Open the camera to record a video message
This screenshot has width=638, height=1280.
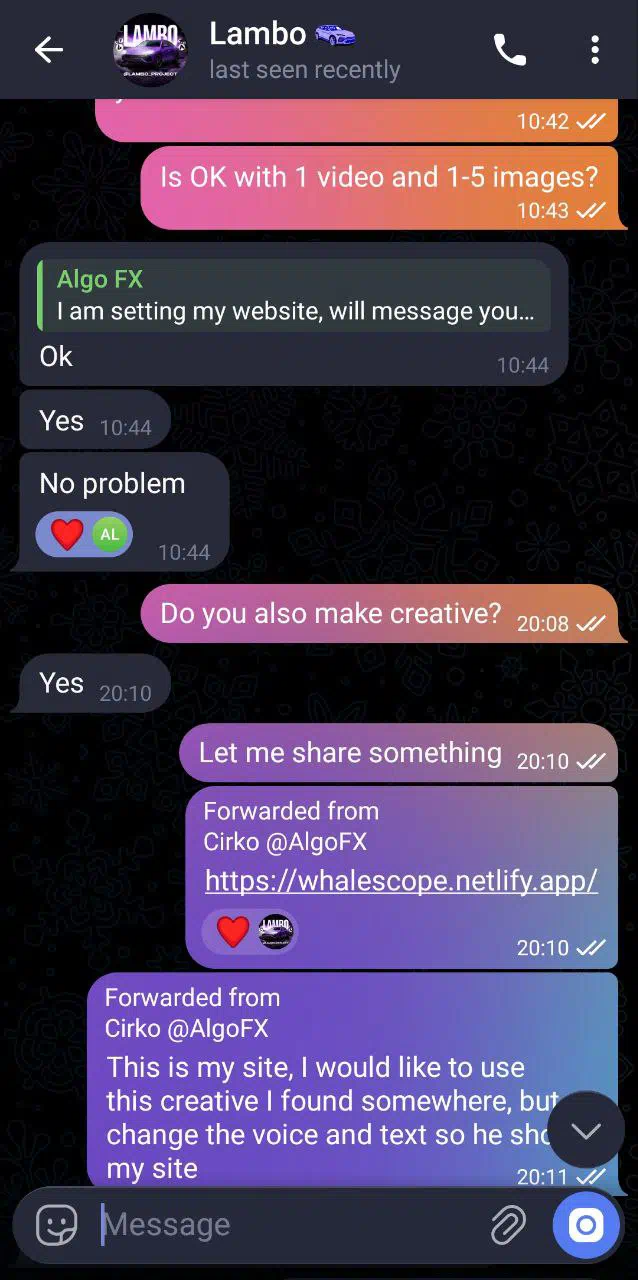click(x=586, y=1225)
